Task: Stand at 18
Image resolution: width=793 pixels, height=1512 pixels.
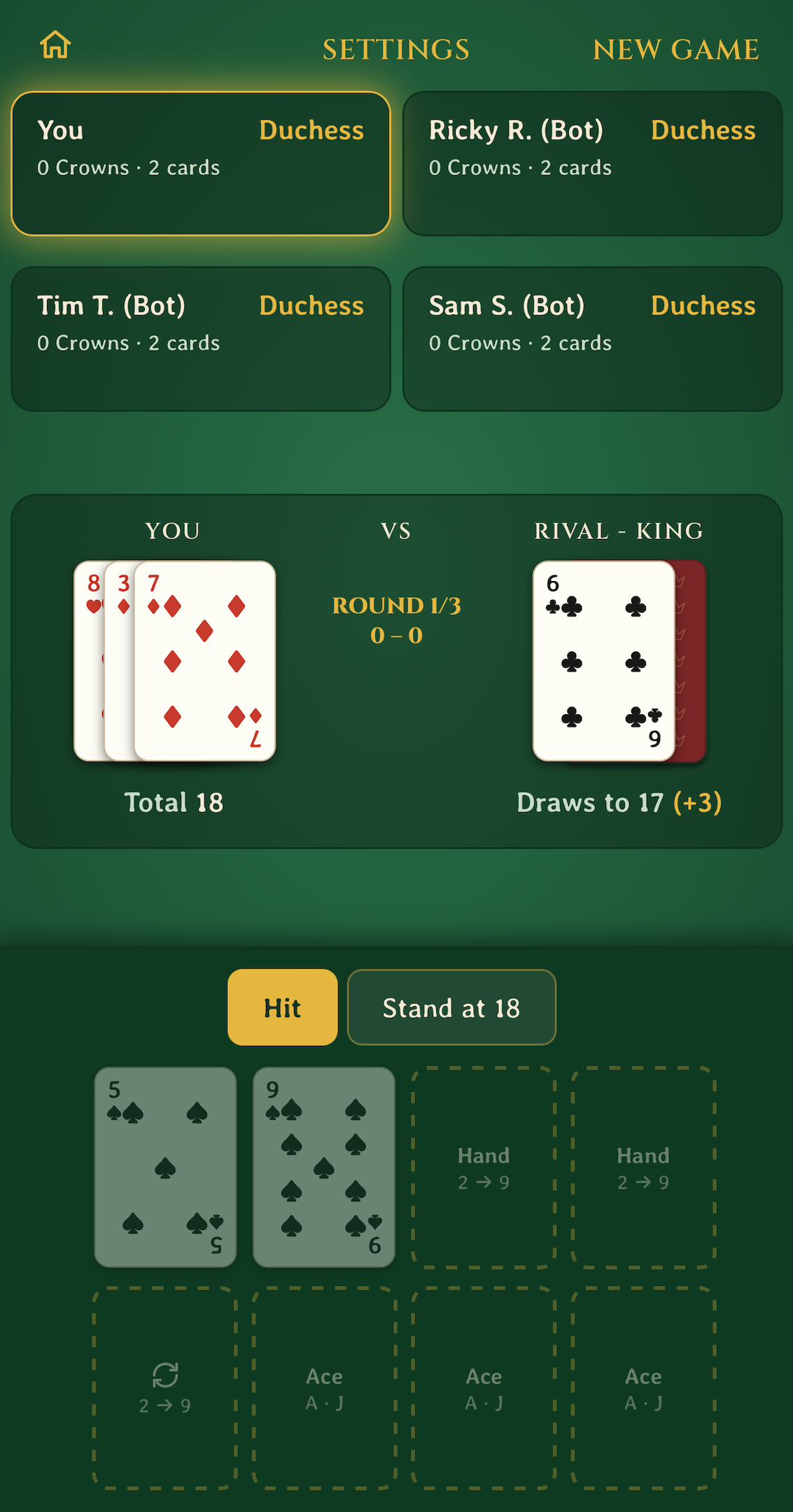Action: [x=451, y=1007]
